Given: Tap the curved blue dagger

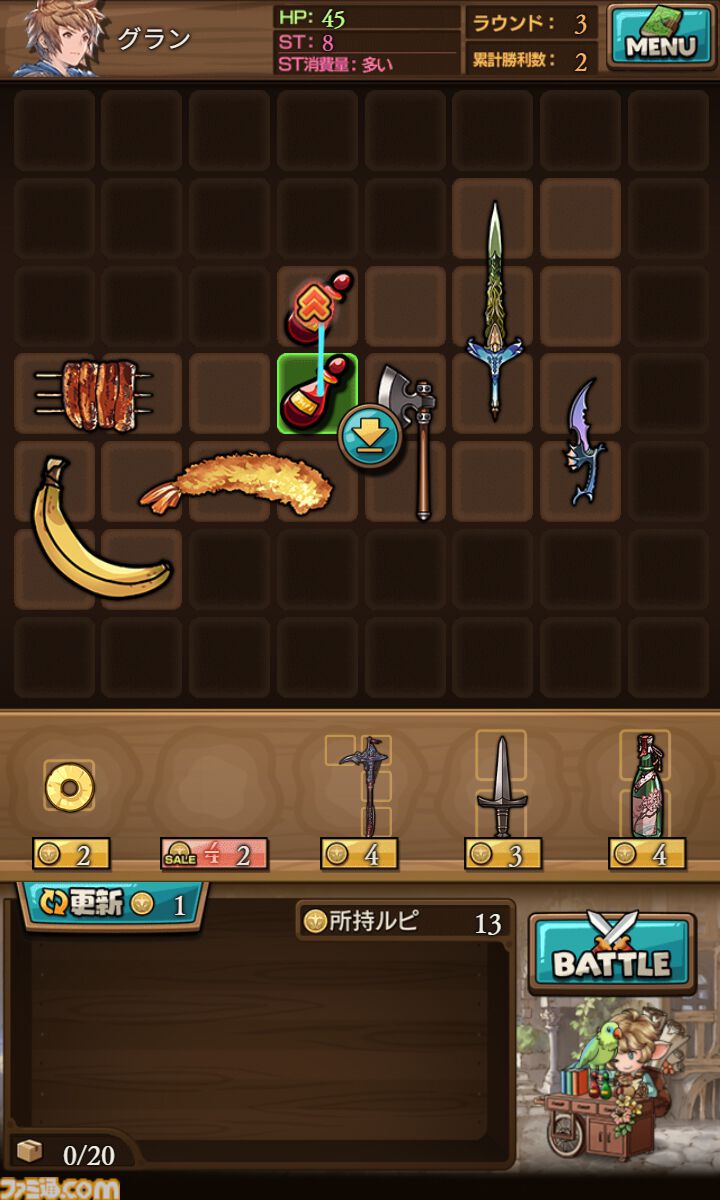Looking at the screenshot, I should [x=585, y=440].
